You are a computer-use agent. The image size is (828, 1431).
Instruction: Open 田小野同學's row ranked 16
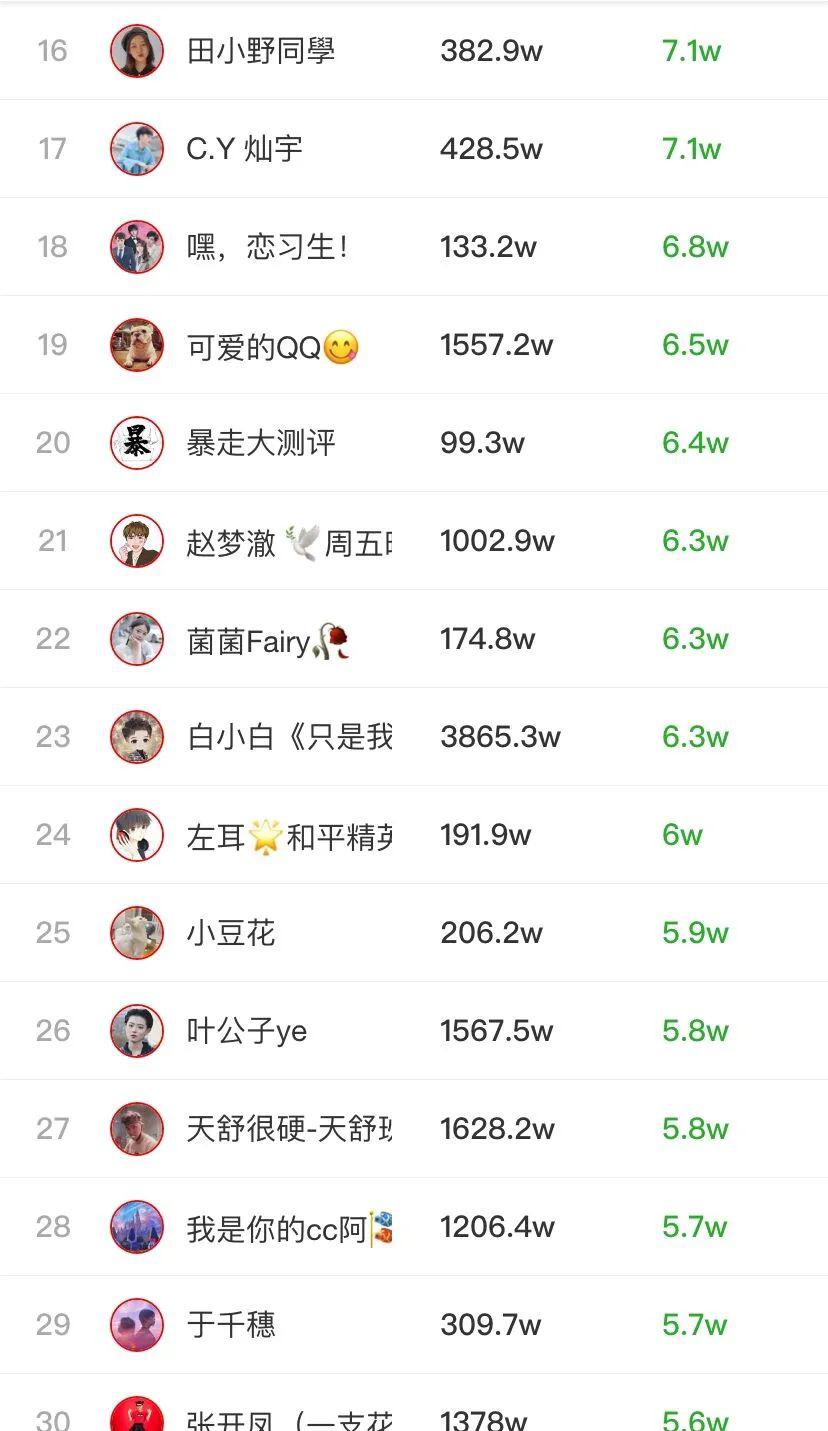point(414,51)
